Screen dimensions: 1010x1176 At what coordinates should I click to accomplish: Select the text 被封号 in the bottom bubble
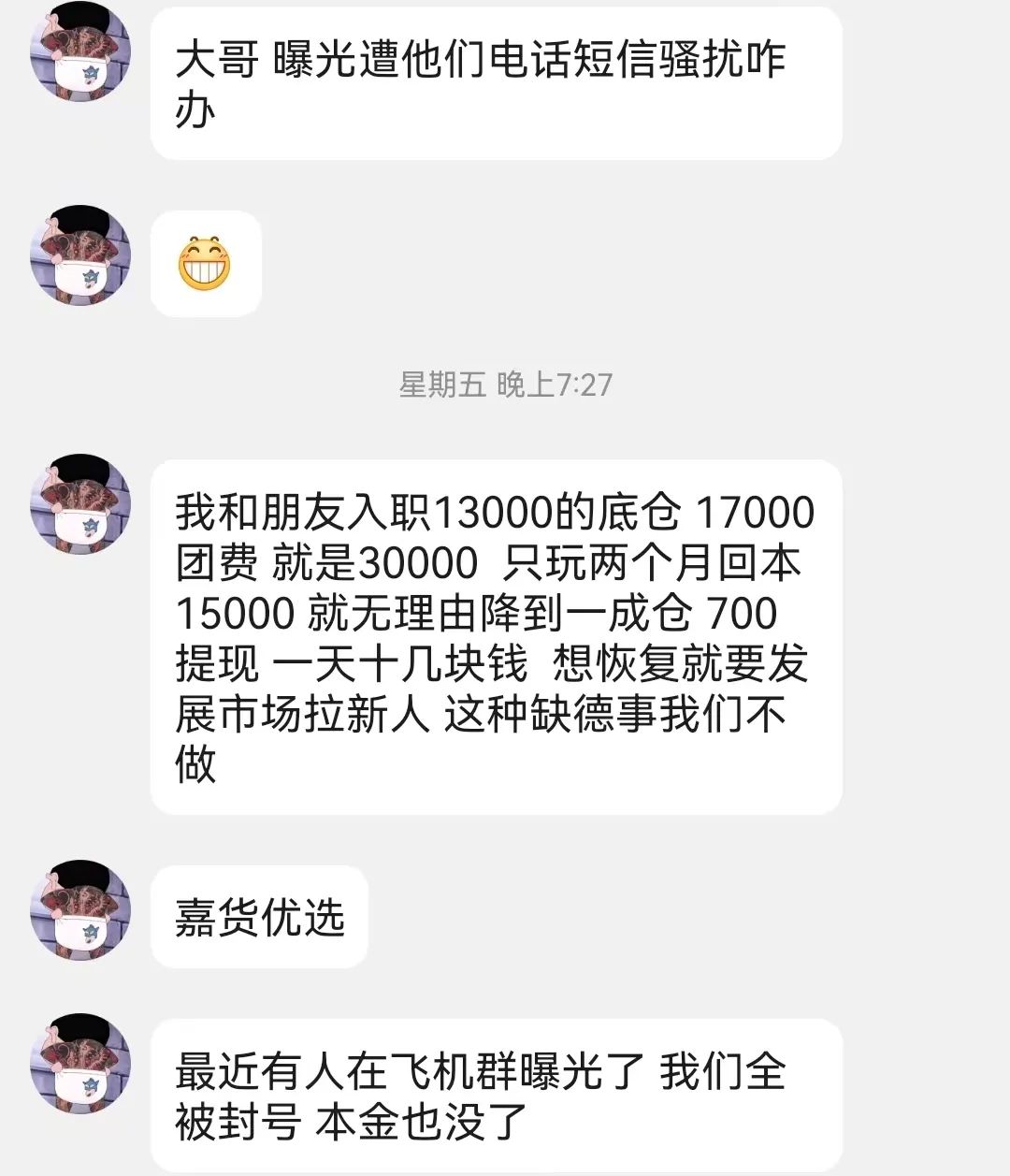click(237, 1123)
